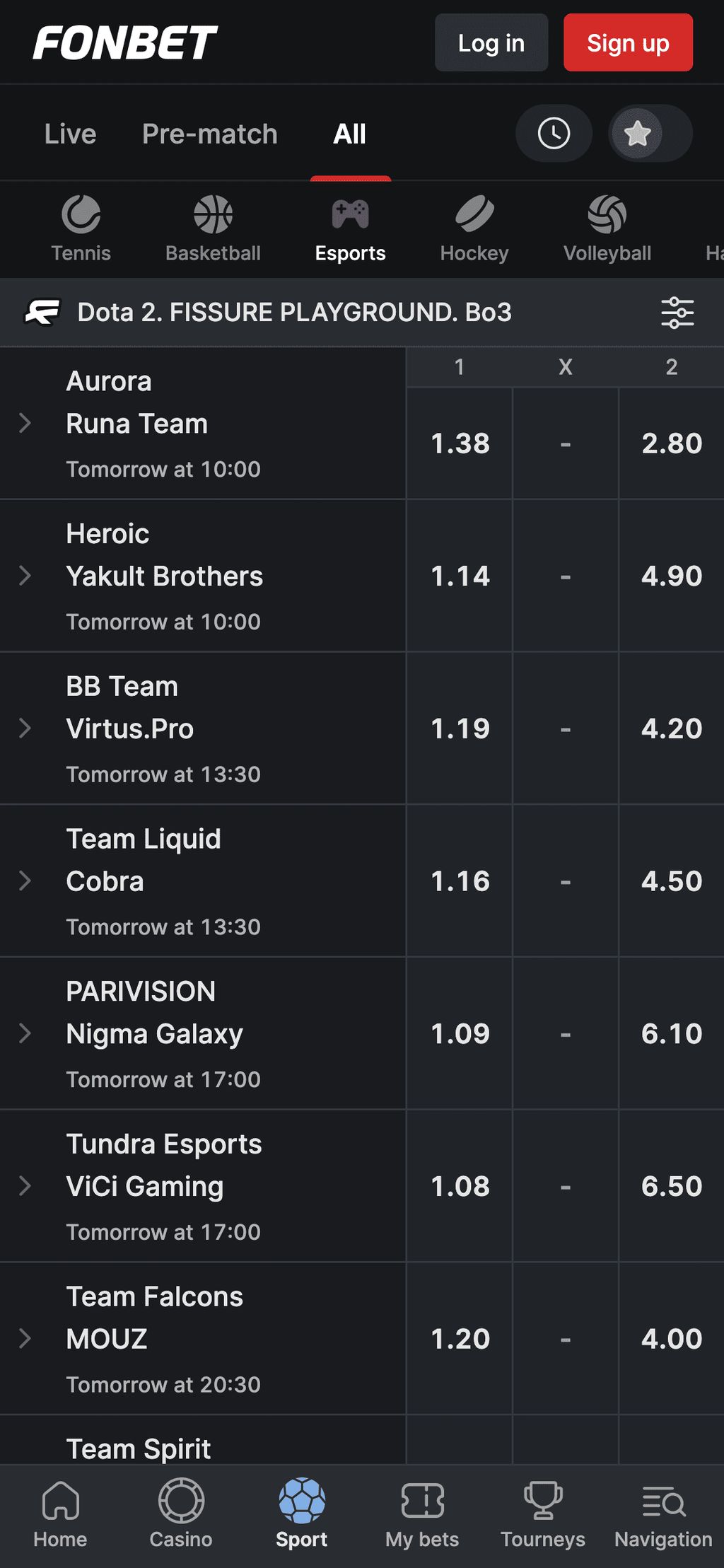Select the Basketball sport category
Viewport: 724px width, 1568px height.
click(213, 228)
